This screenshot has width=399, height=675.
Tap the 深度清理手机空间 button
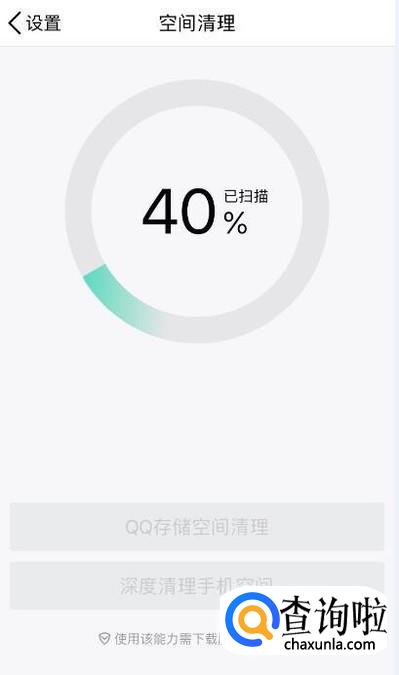[197, 585]
